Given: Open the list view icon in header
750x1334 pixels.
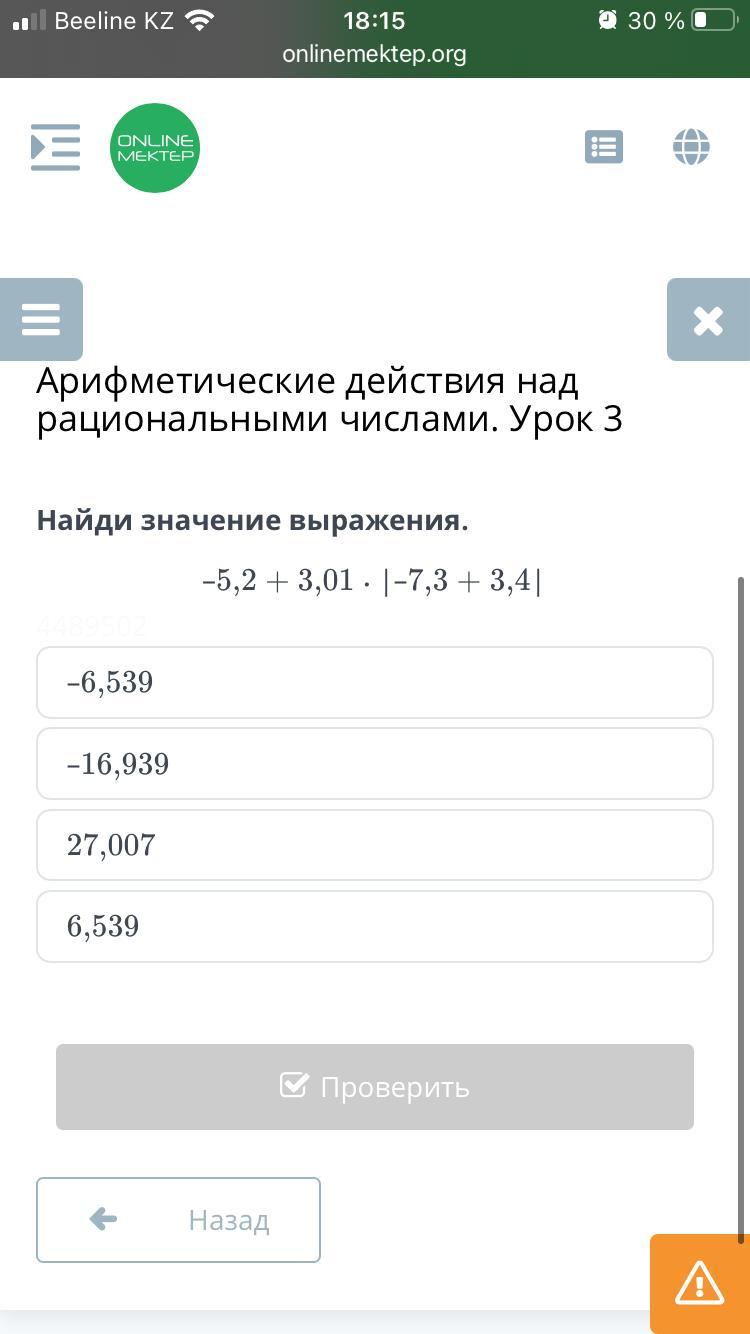Looking at the screenshot, I should (x=604, y=147).
